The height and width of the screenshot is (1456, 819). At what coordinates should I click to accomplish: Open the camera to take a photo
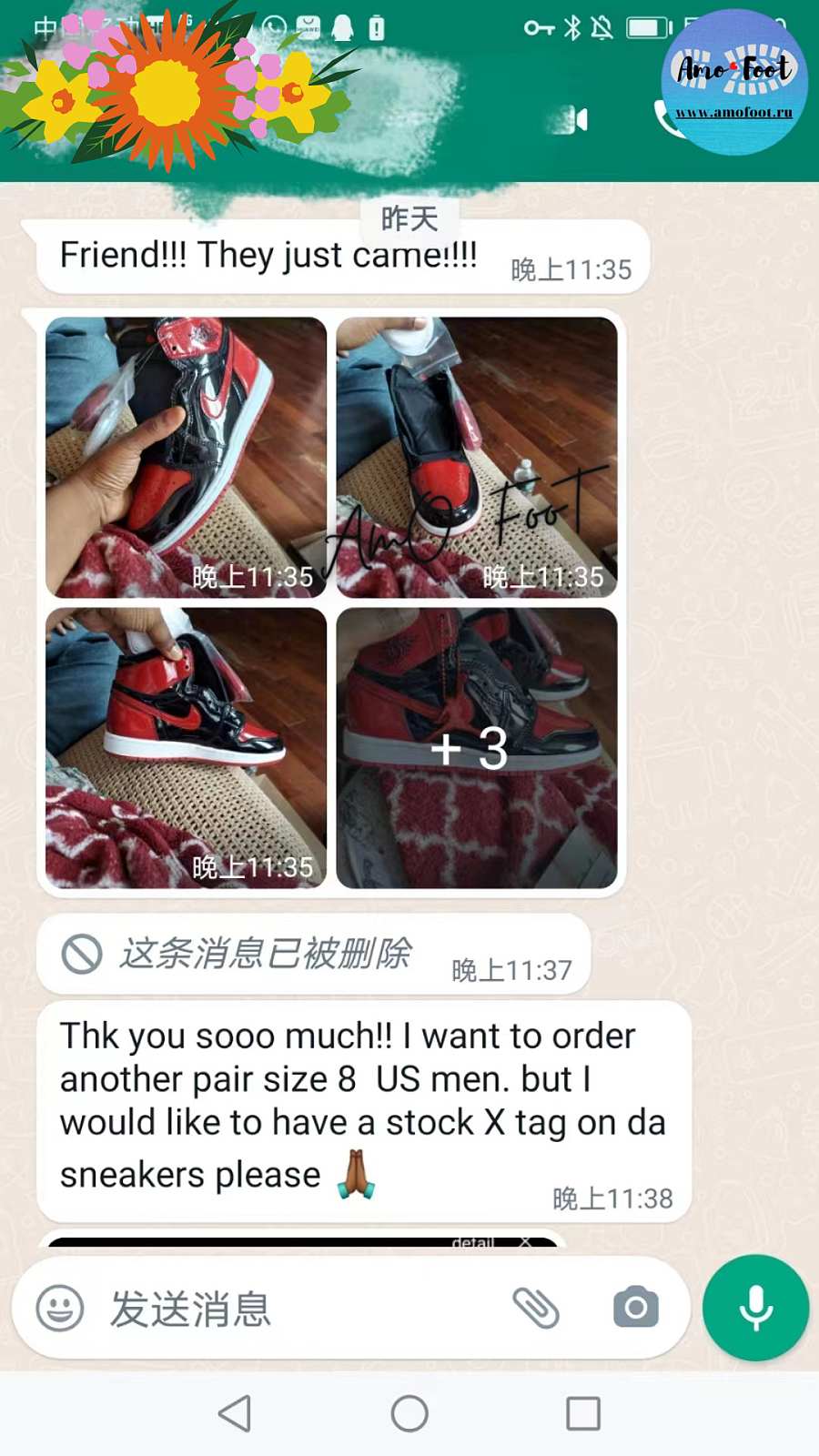635,1309
